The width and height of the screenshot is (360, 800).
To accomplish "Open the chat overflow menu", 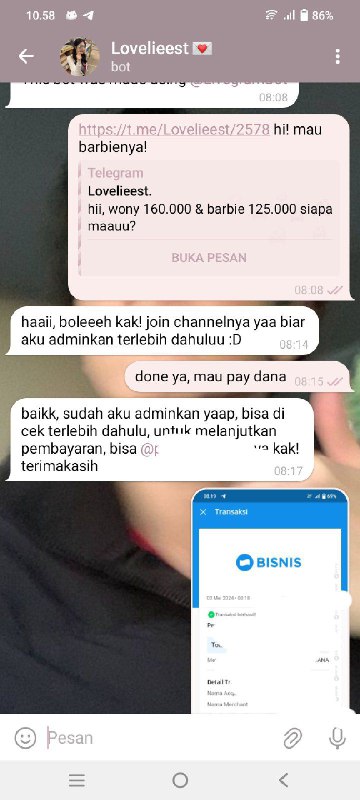I will pos(338,57).
